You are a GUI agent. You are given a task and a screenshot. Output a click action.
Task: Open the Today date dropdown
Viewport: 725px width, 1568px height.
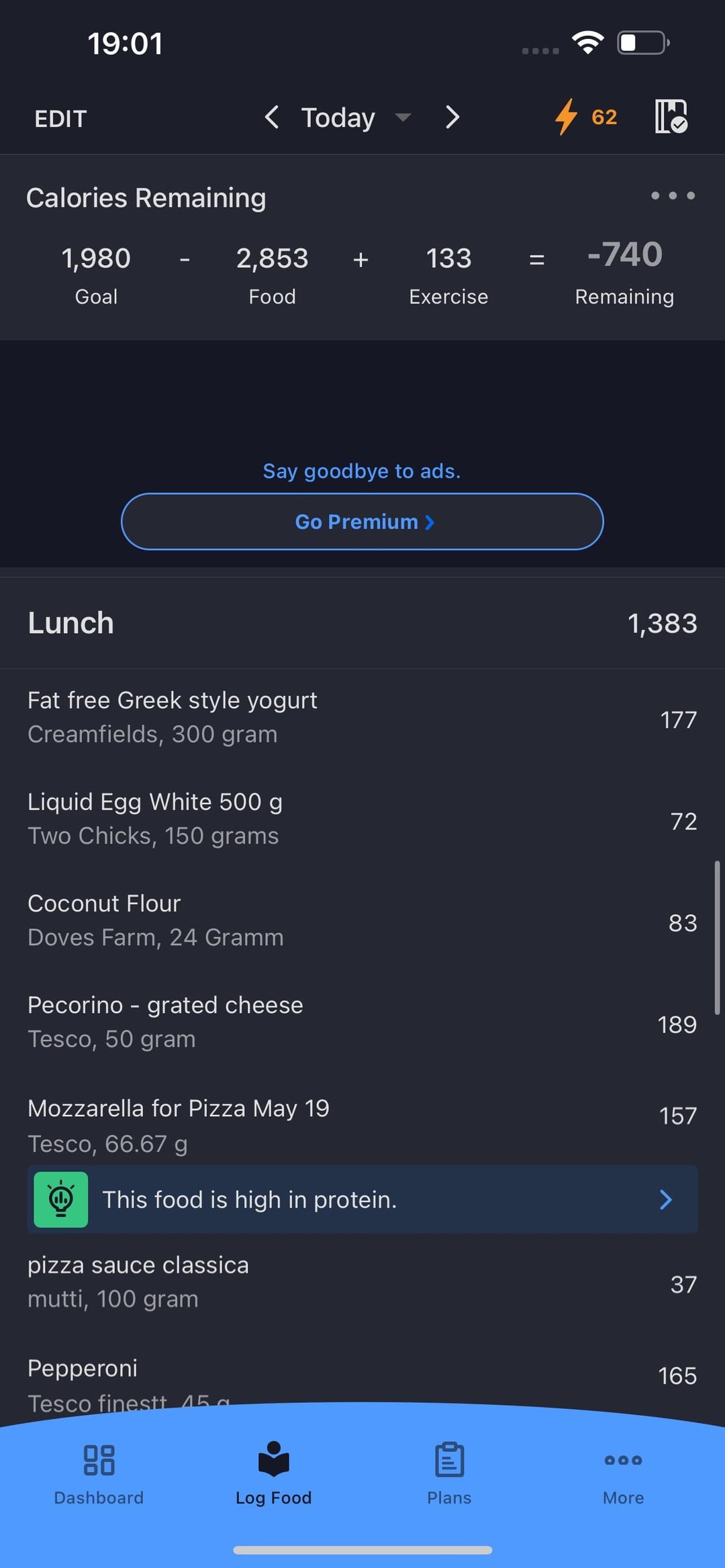click(356, 117)
